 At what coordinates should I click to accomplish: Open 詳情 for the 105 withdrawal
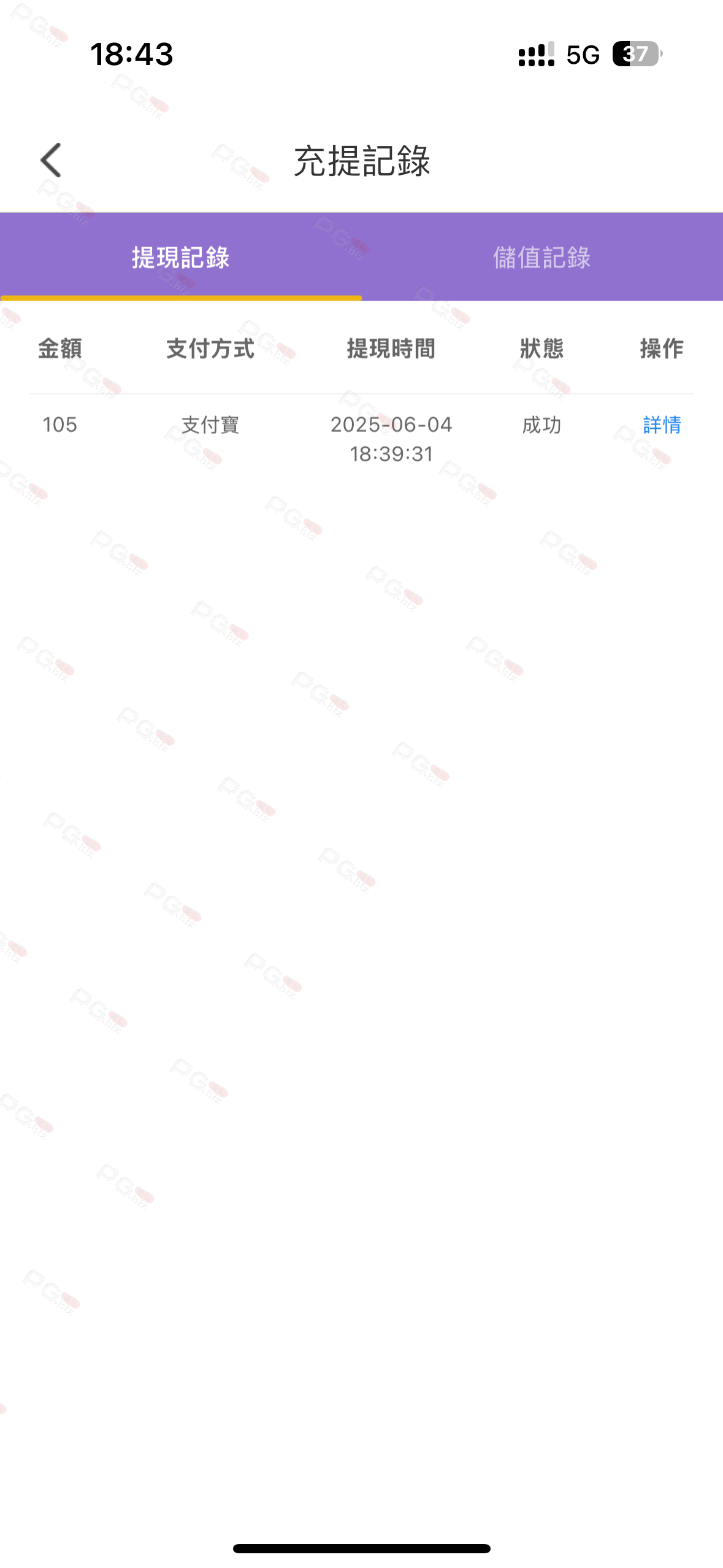click(662, 425)
